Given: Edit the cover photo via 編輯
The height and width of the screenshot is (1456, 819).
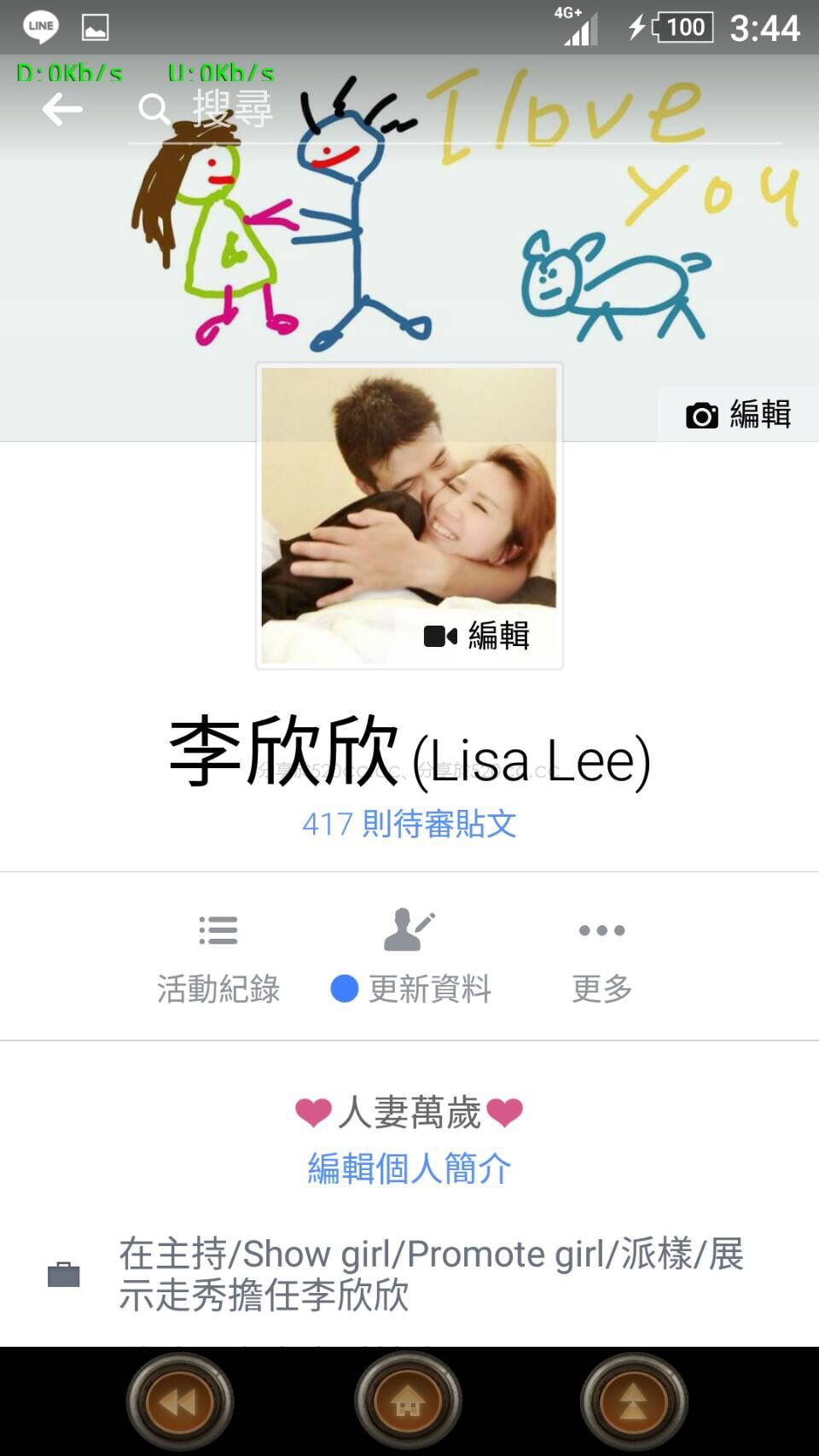Looking at the screenshot, I should pyautogui.click(x=739, y=415).
